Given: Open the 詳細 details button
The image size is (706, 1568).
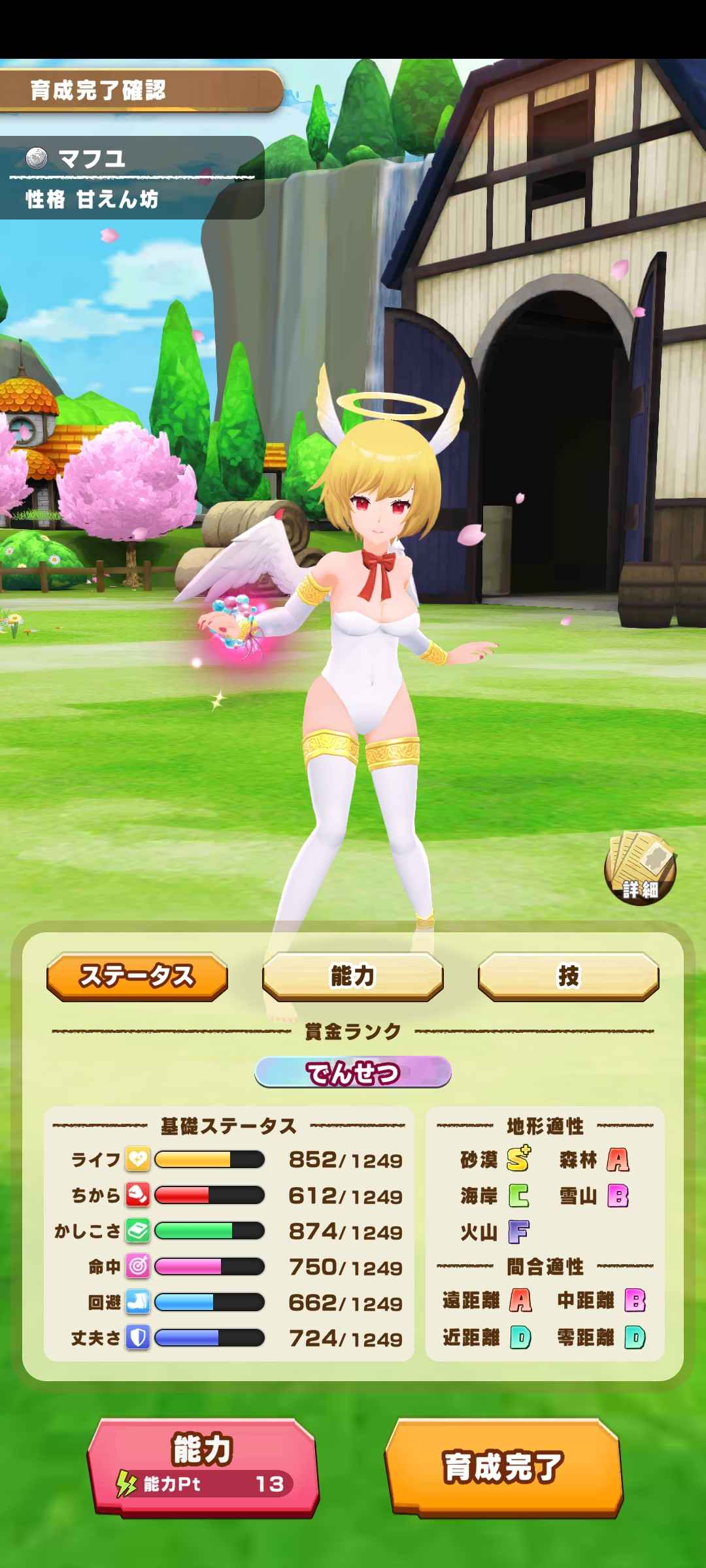Looking at the screenshot, I should click(x=640, y=868).
